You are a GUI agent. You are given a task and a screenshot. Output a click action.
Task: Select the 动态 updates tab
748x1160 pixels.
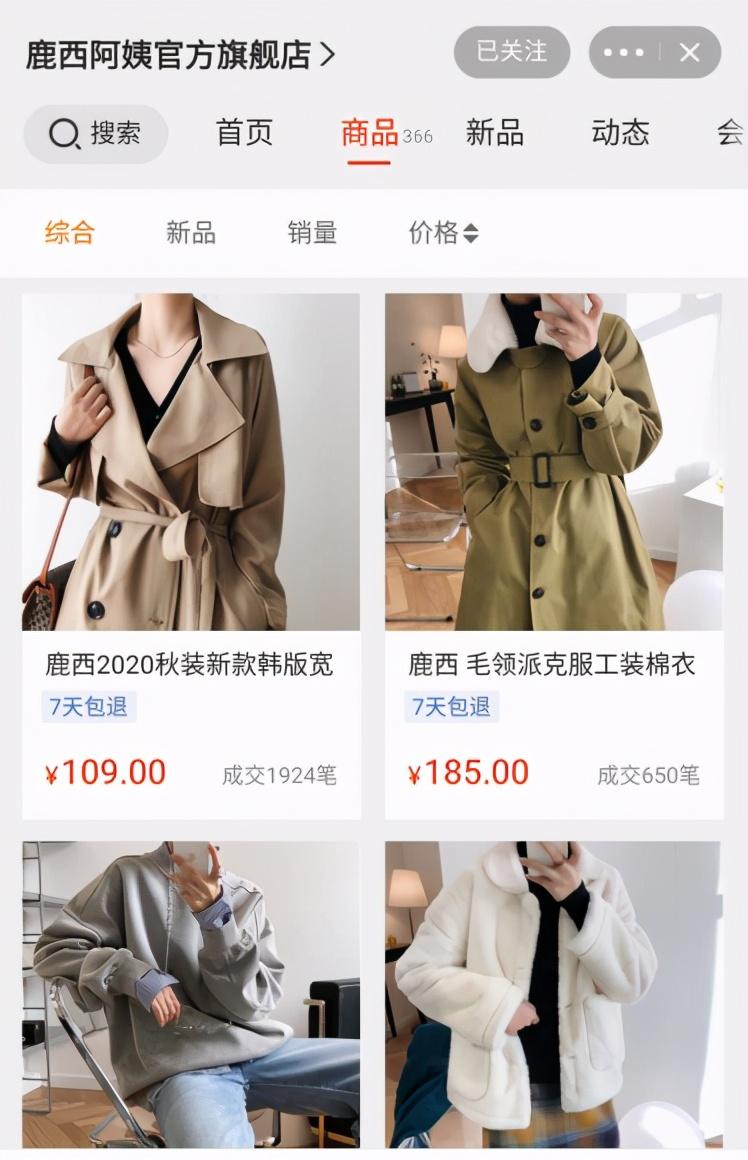point(622,133)
